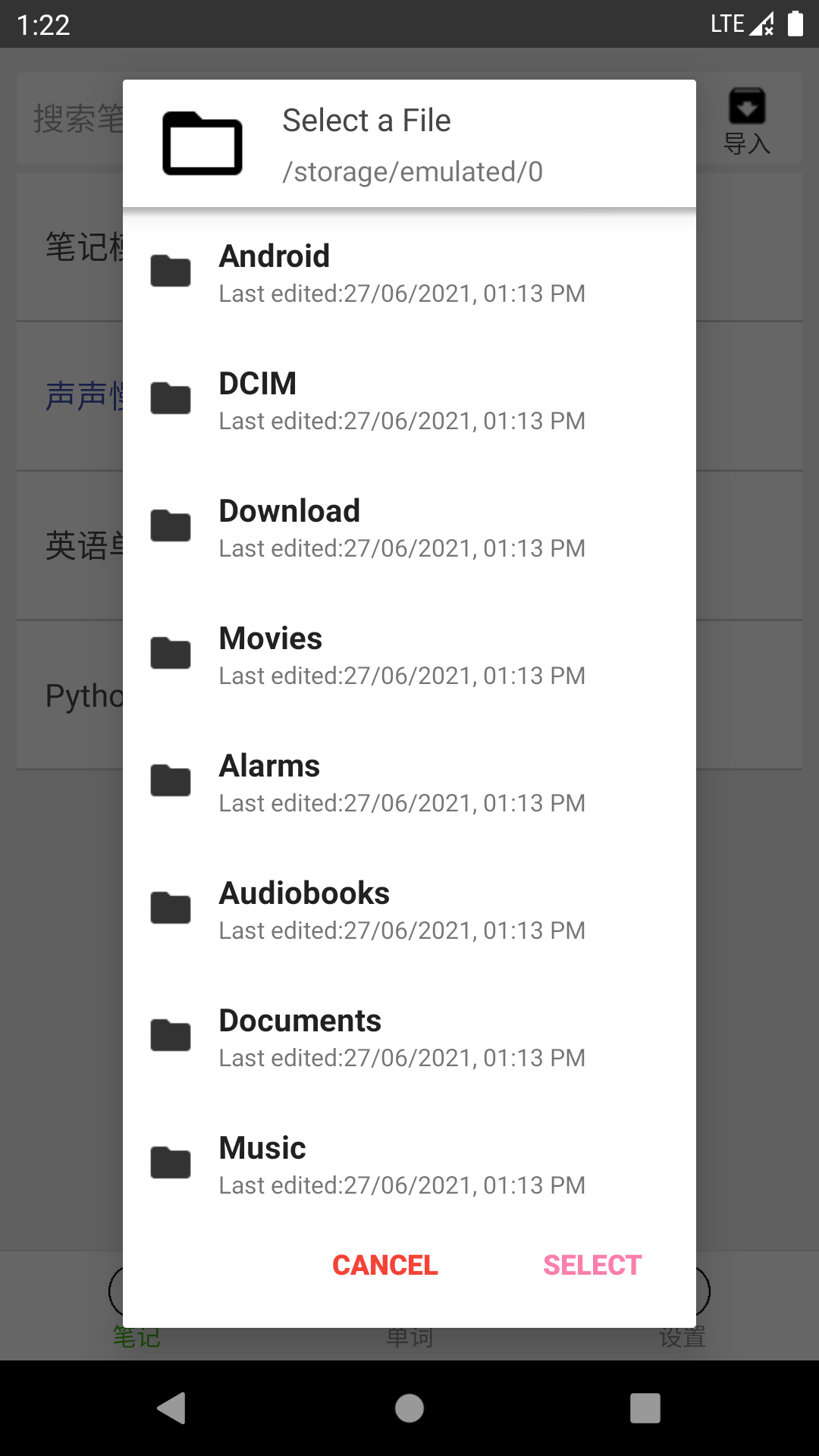Select the Documents list entry
The width and height of the screenshot is (819, 1456).
pos(409,1037)
